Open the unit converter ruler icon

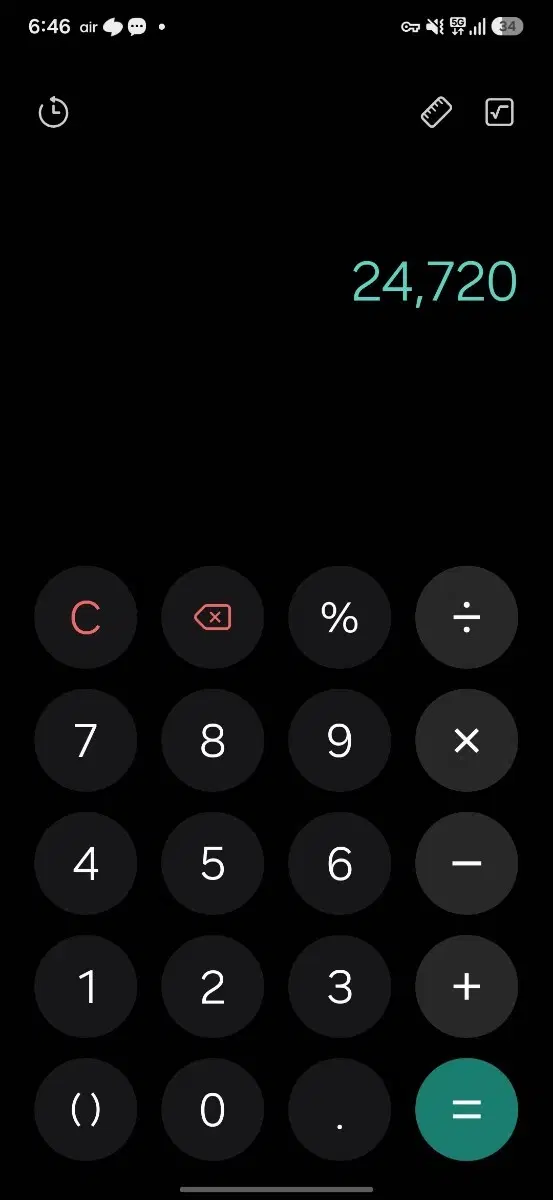(437, 112)
